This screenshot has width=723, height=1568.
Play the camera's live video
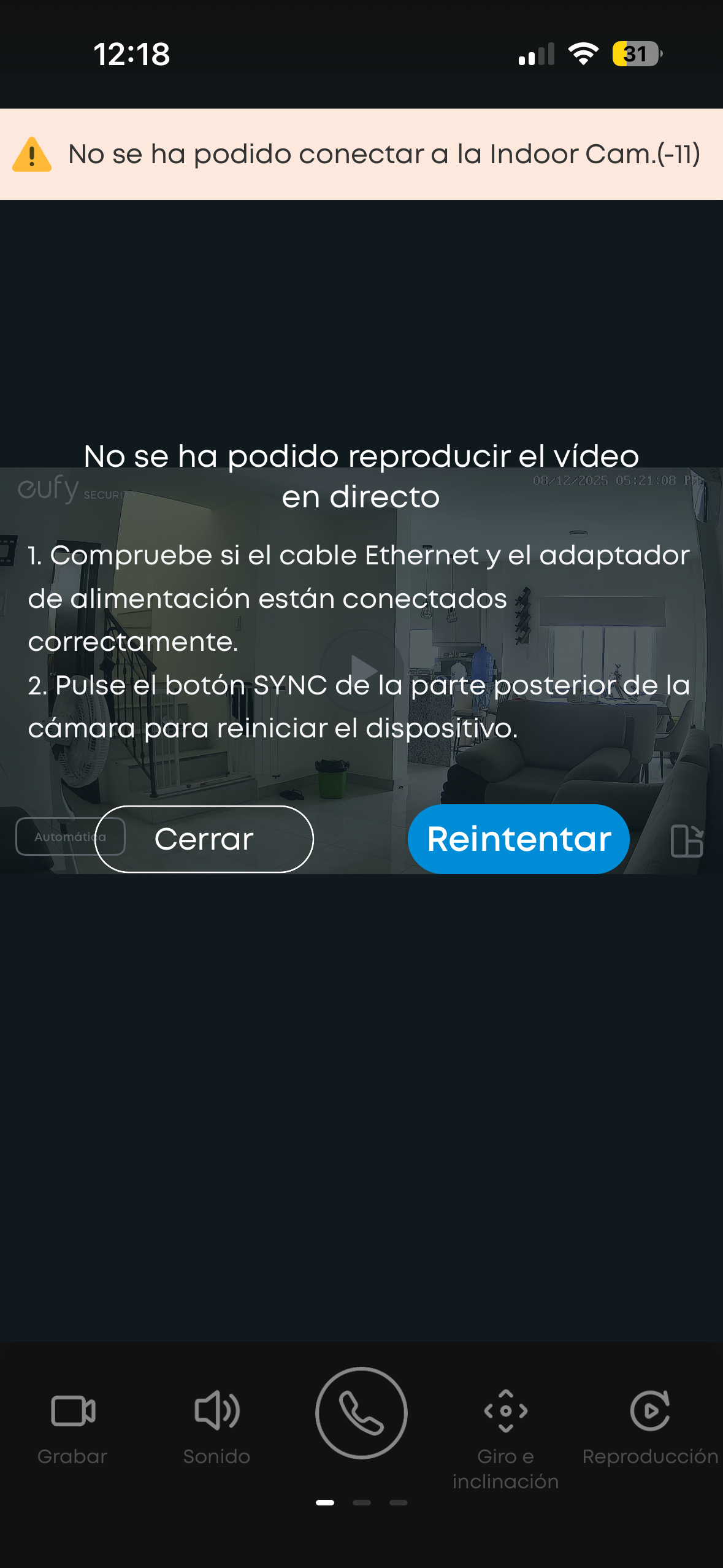tap(362, 669)
